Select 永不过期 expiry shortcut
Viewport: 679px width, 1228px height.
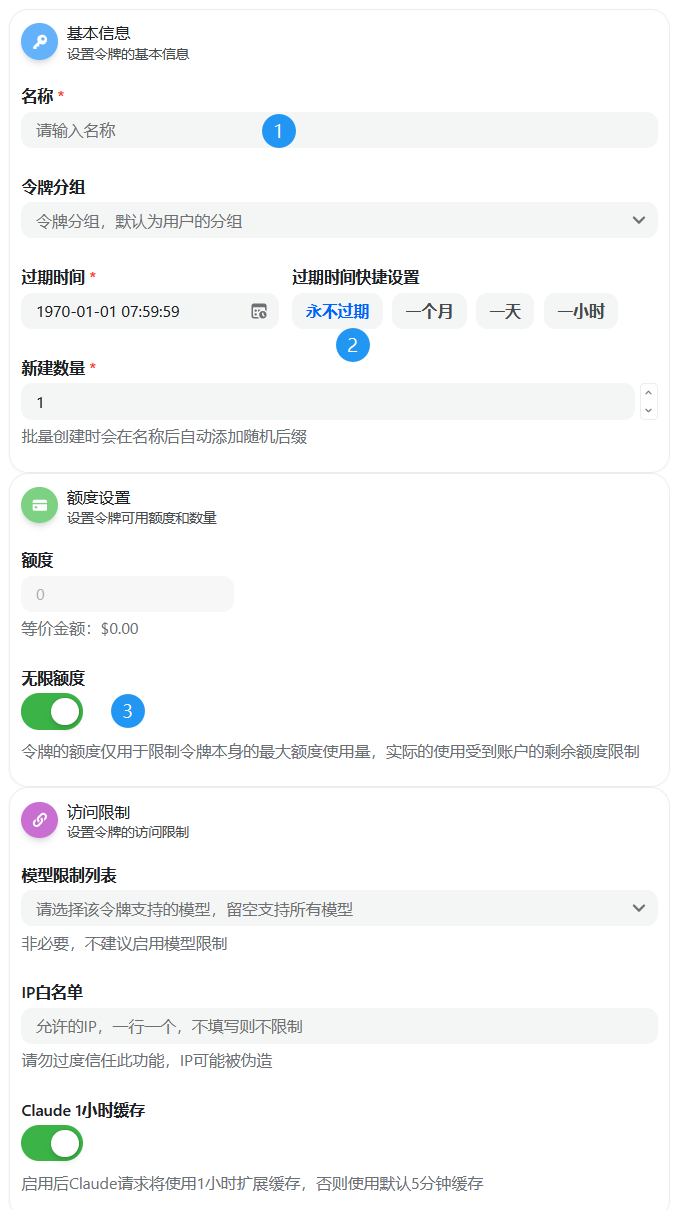[x=337, y=311]
